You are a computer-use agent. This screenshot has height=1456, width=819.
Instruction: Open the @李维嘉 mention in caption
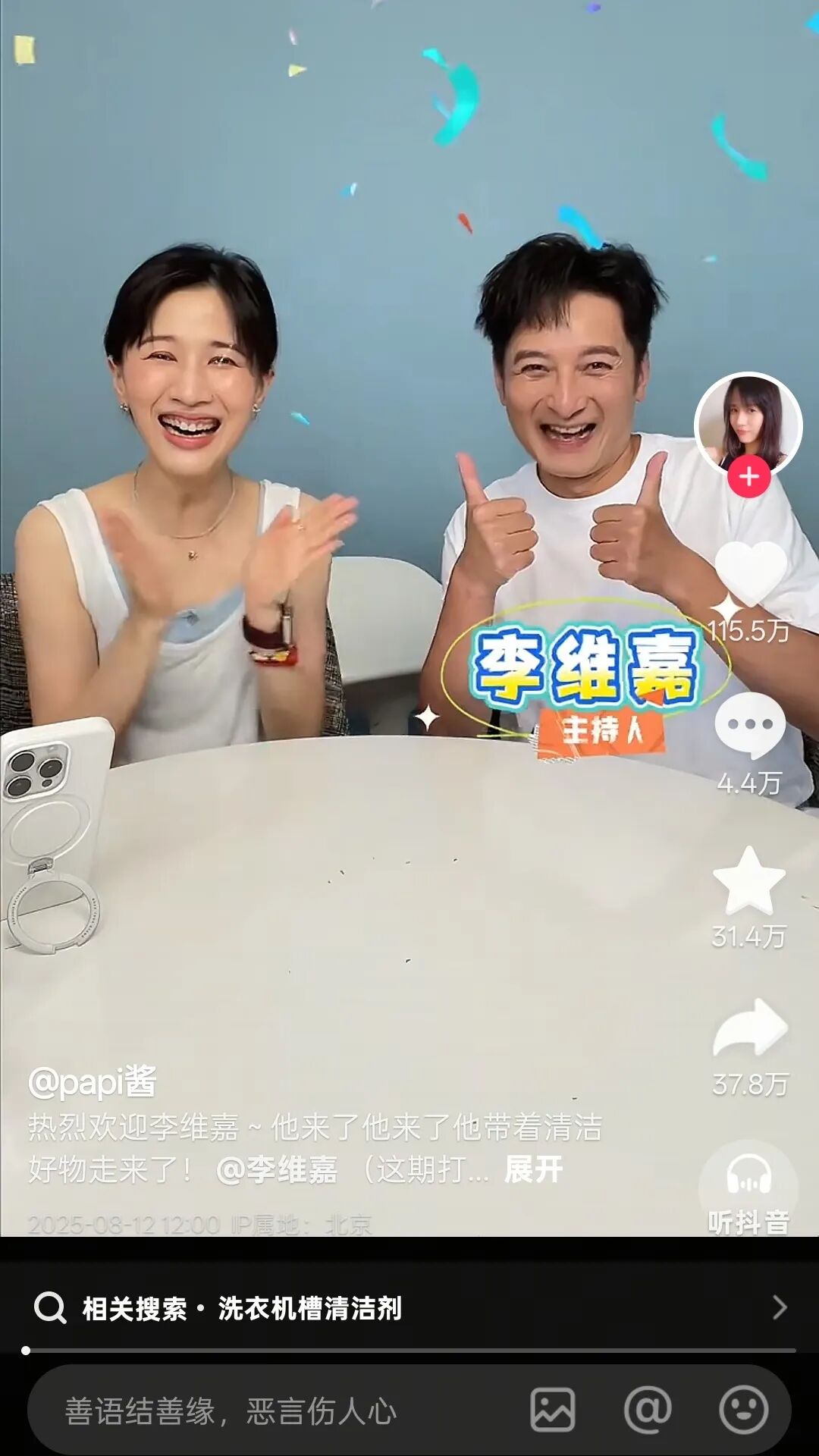277,1169
